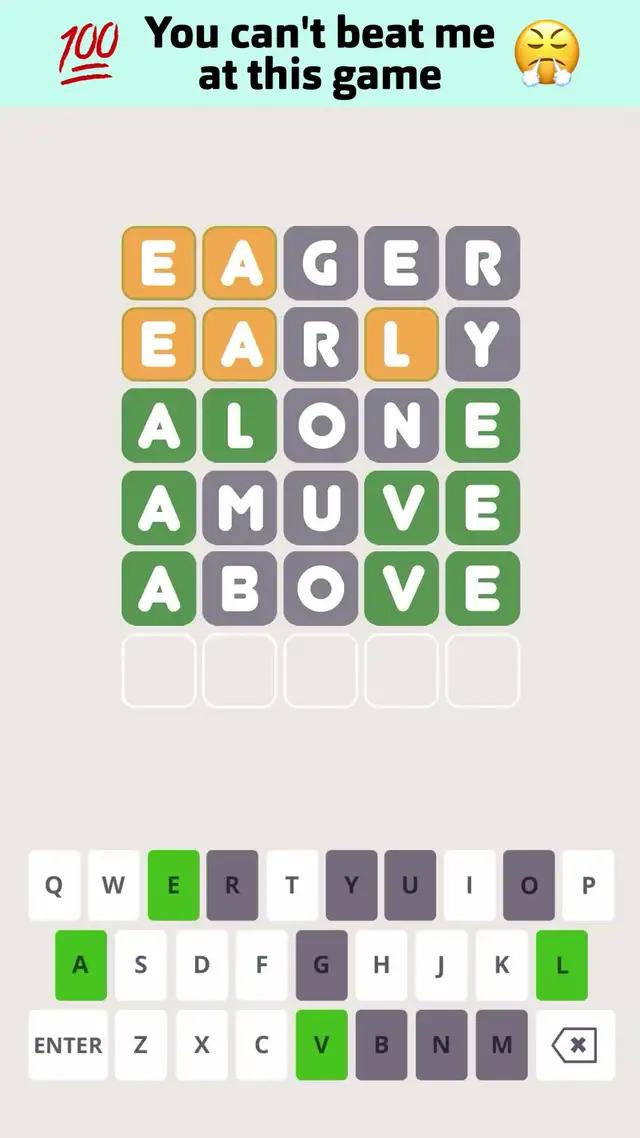Tap the green E key

click(173, 885)
